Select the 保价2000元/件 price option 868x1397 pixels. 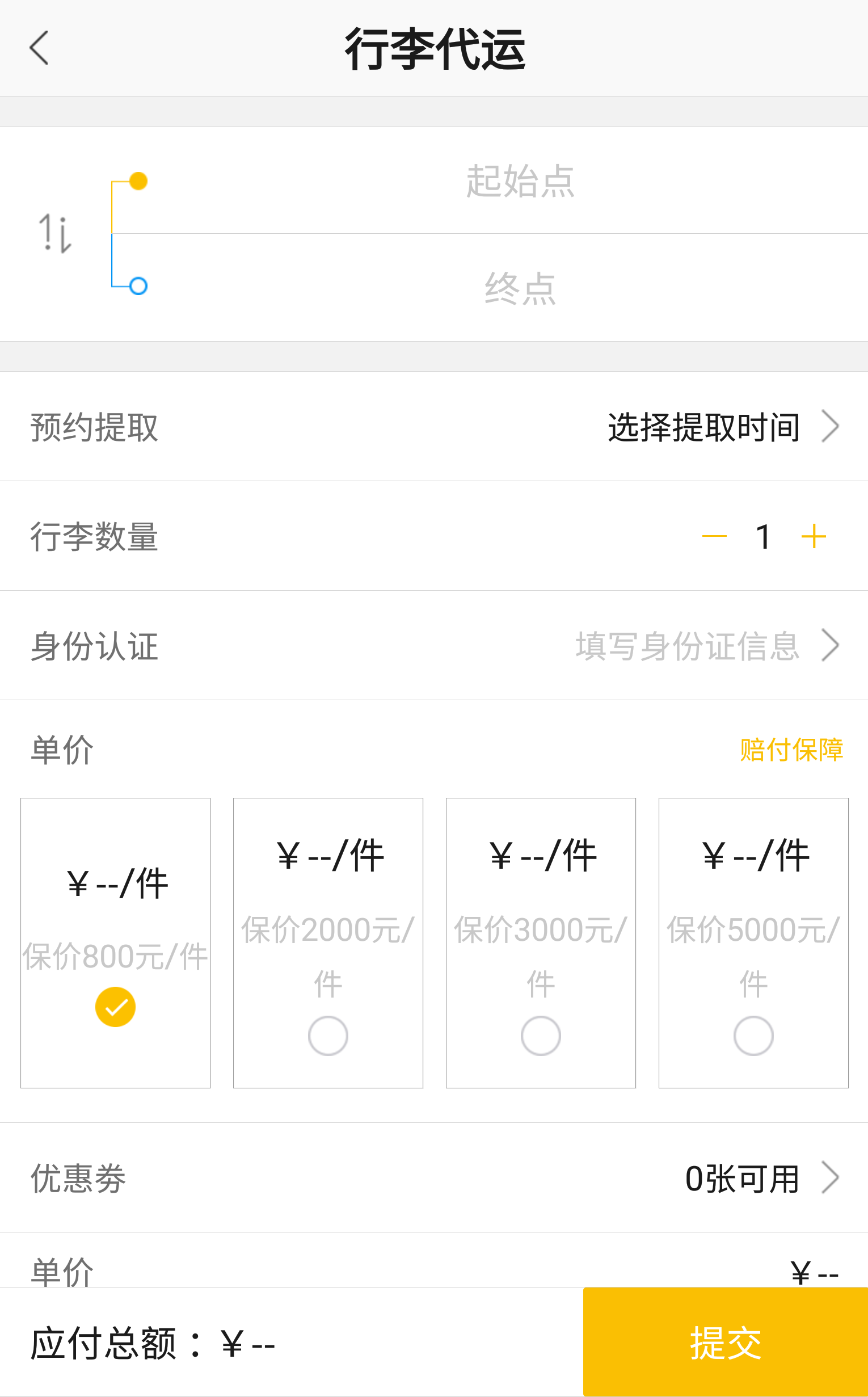[x=328, y=943]
